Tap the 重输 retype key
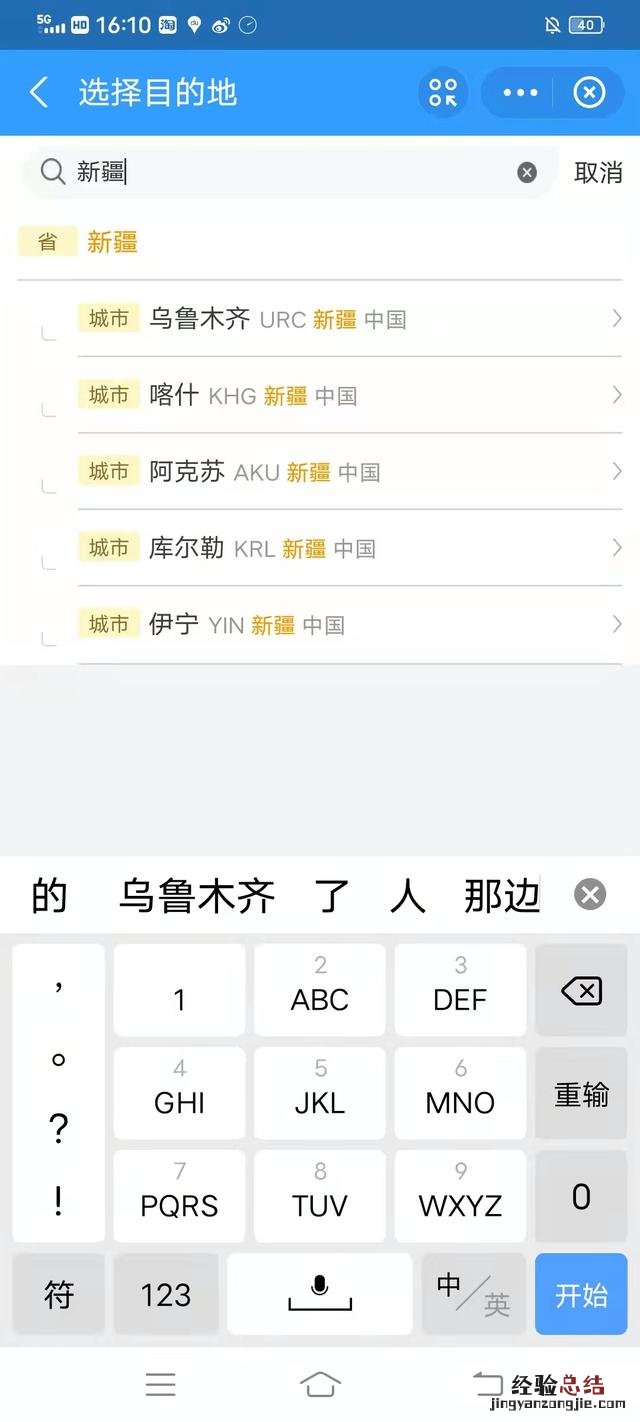 pos(581,1094)
